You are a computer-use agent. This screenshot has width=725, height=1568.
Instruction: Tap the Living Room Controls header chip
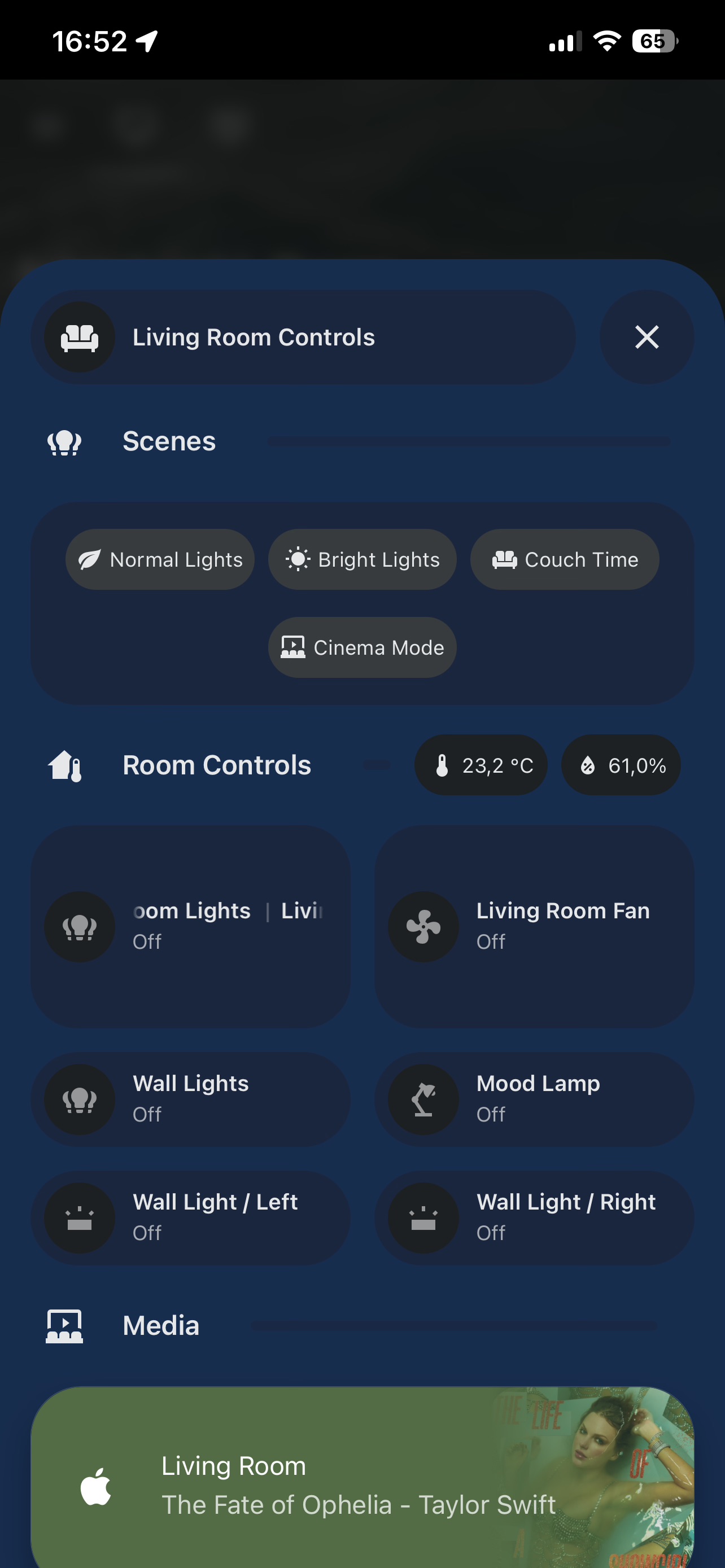click(x=303, y=336)
